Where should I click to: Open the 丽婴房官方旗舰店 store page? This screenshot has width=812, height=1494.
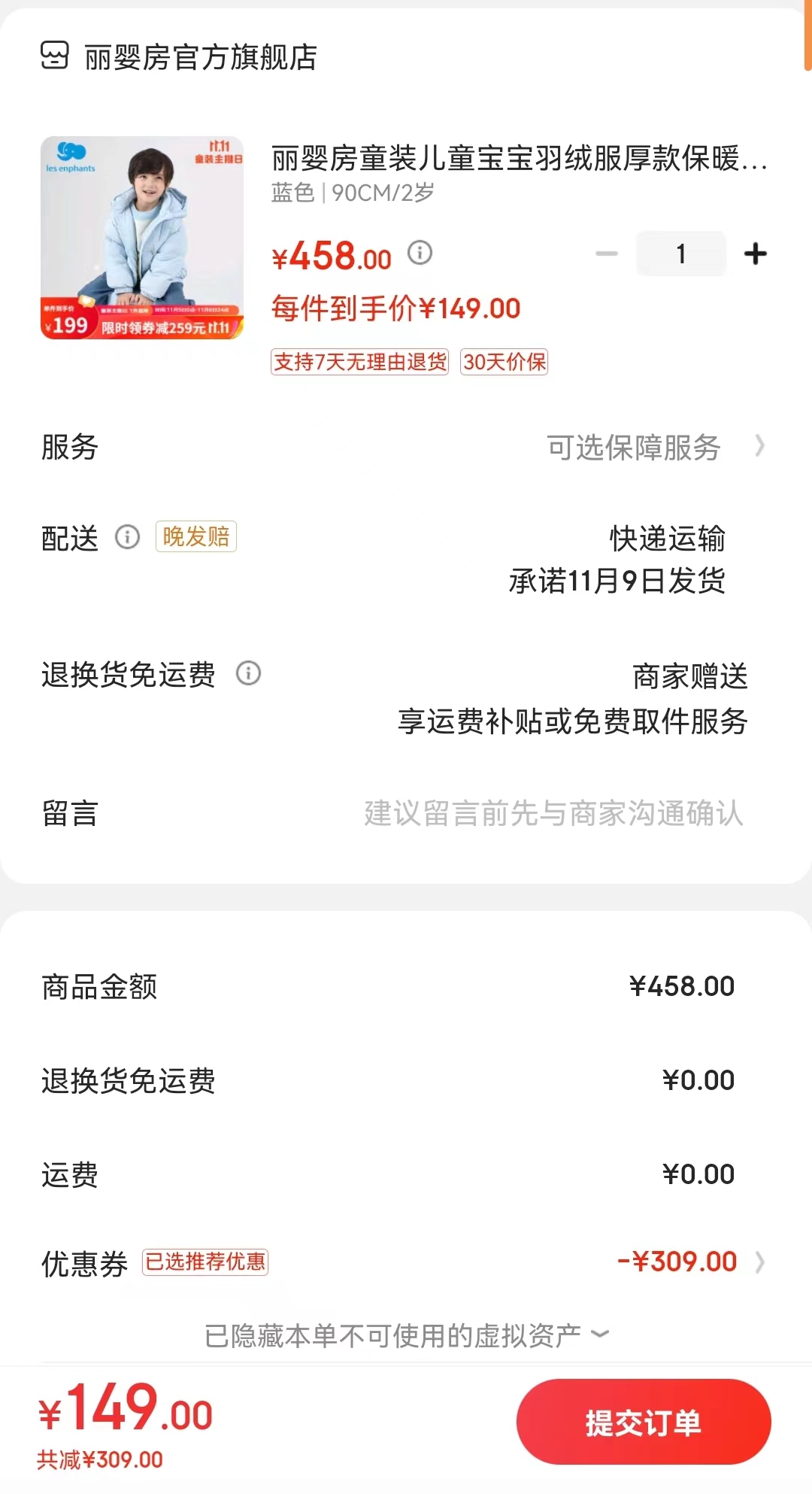point(179,57)
